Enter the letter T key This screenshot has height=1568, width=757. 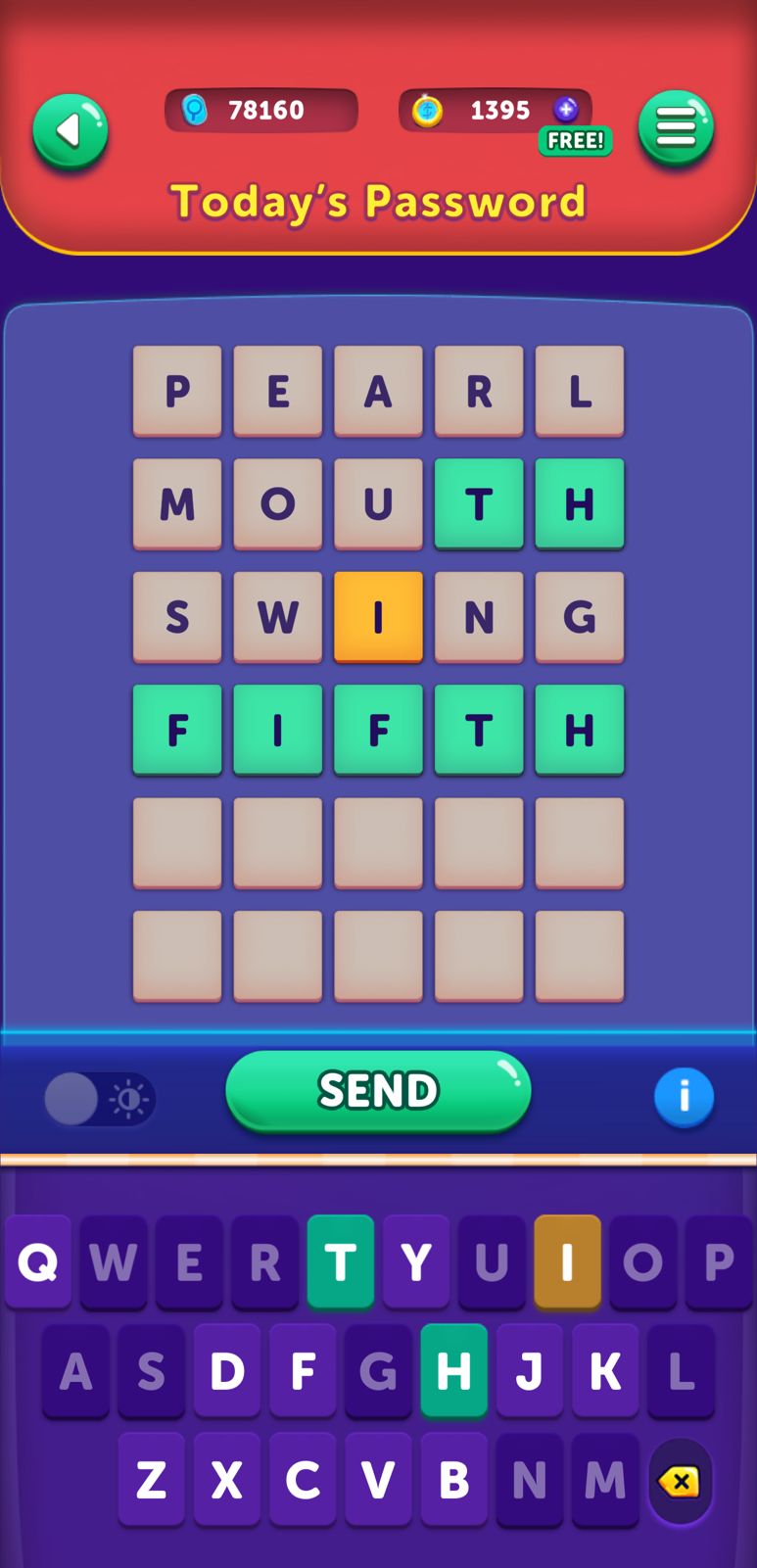click(341, 1262)
